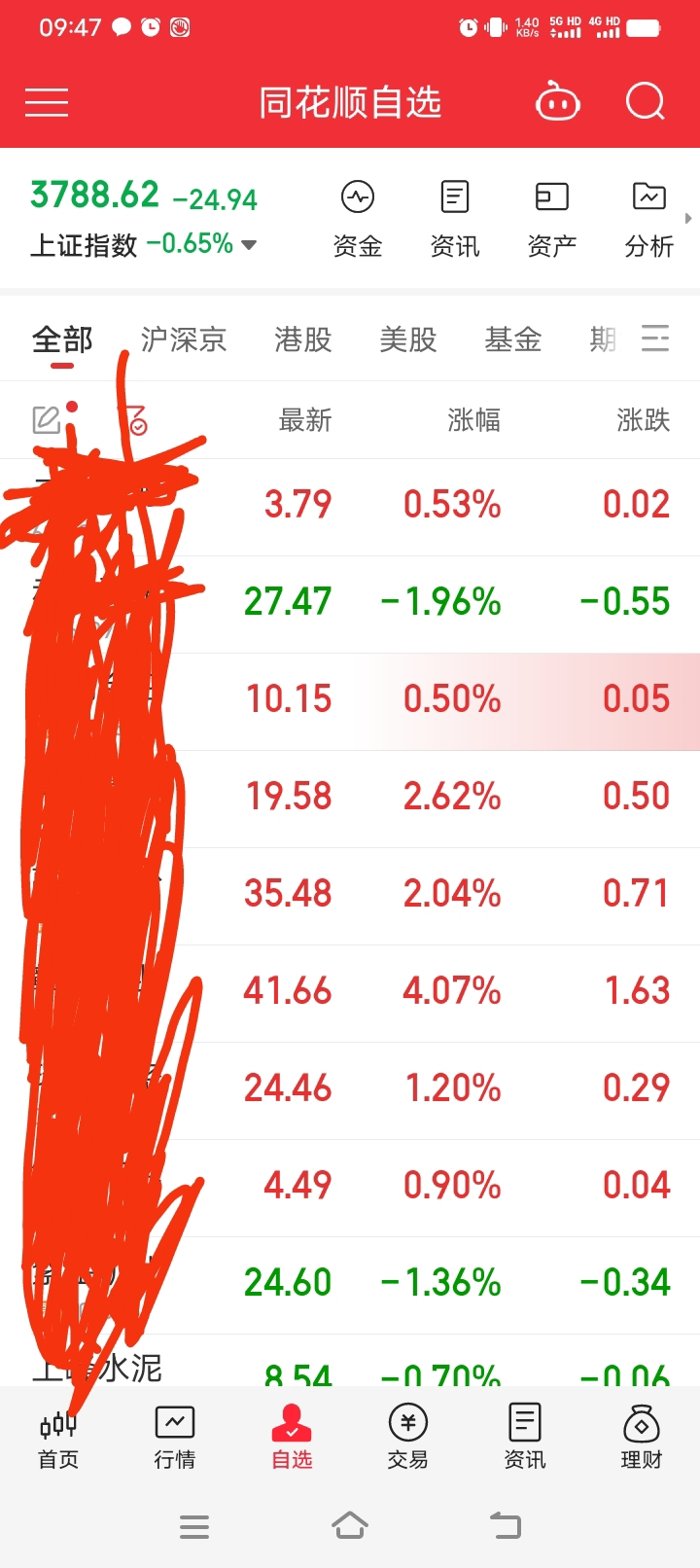The width and height of the screenshot is (700, 1568).
Task: Open 资讯 shortcut below the header
Action: pyautogui.click(x=455, y=220)
